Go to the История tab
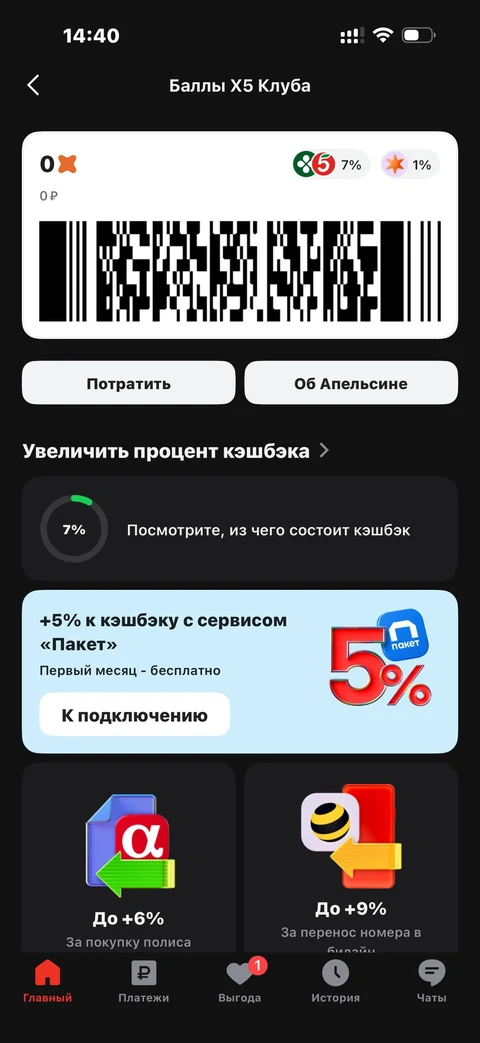The width and height of the screenshot is (480, 1043). [x=336, y=982]
